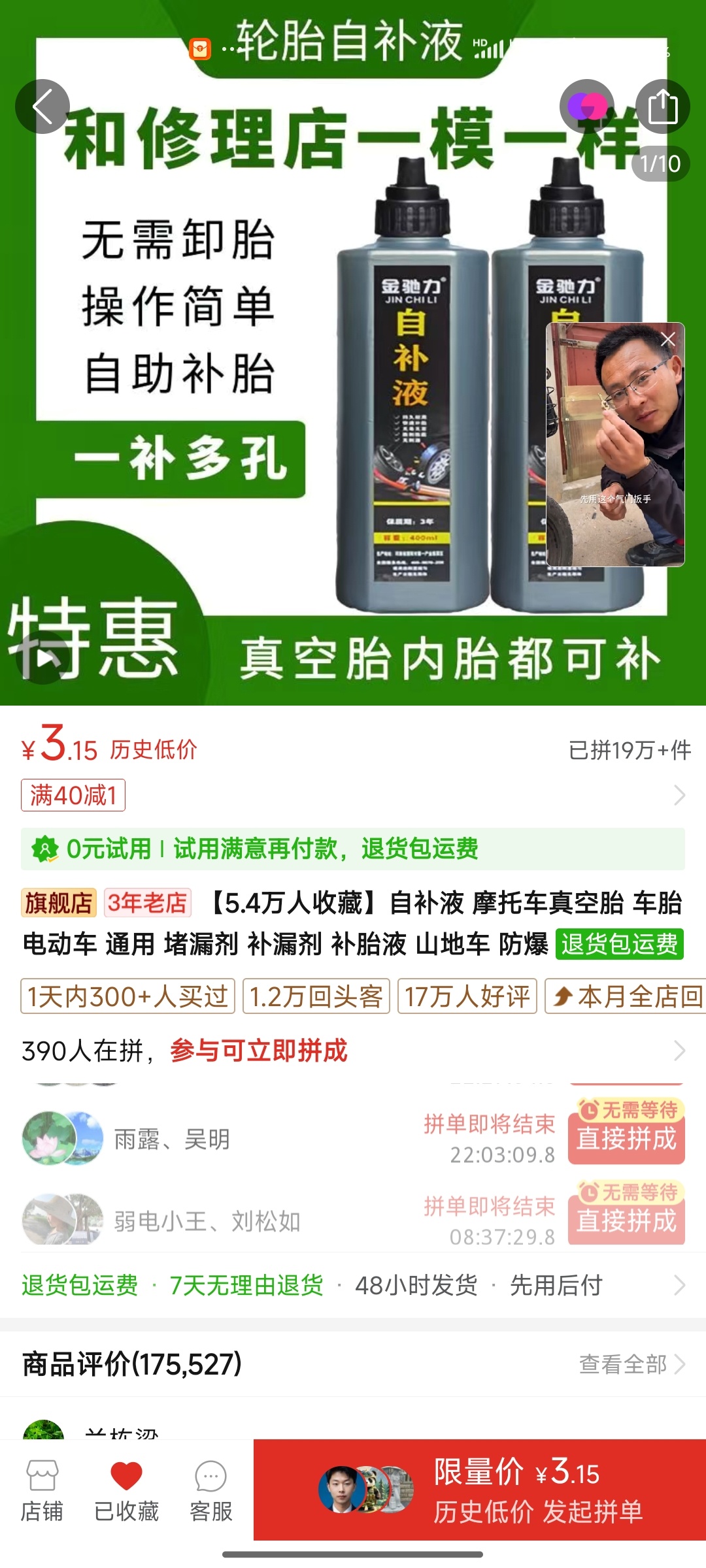The height and width of the screenshot is (1568, 706).
Task: Join the group with 雨露、吴明
Action: point(626,1139)
